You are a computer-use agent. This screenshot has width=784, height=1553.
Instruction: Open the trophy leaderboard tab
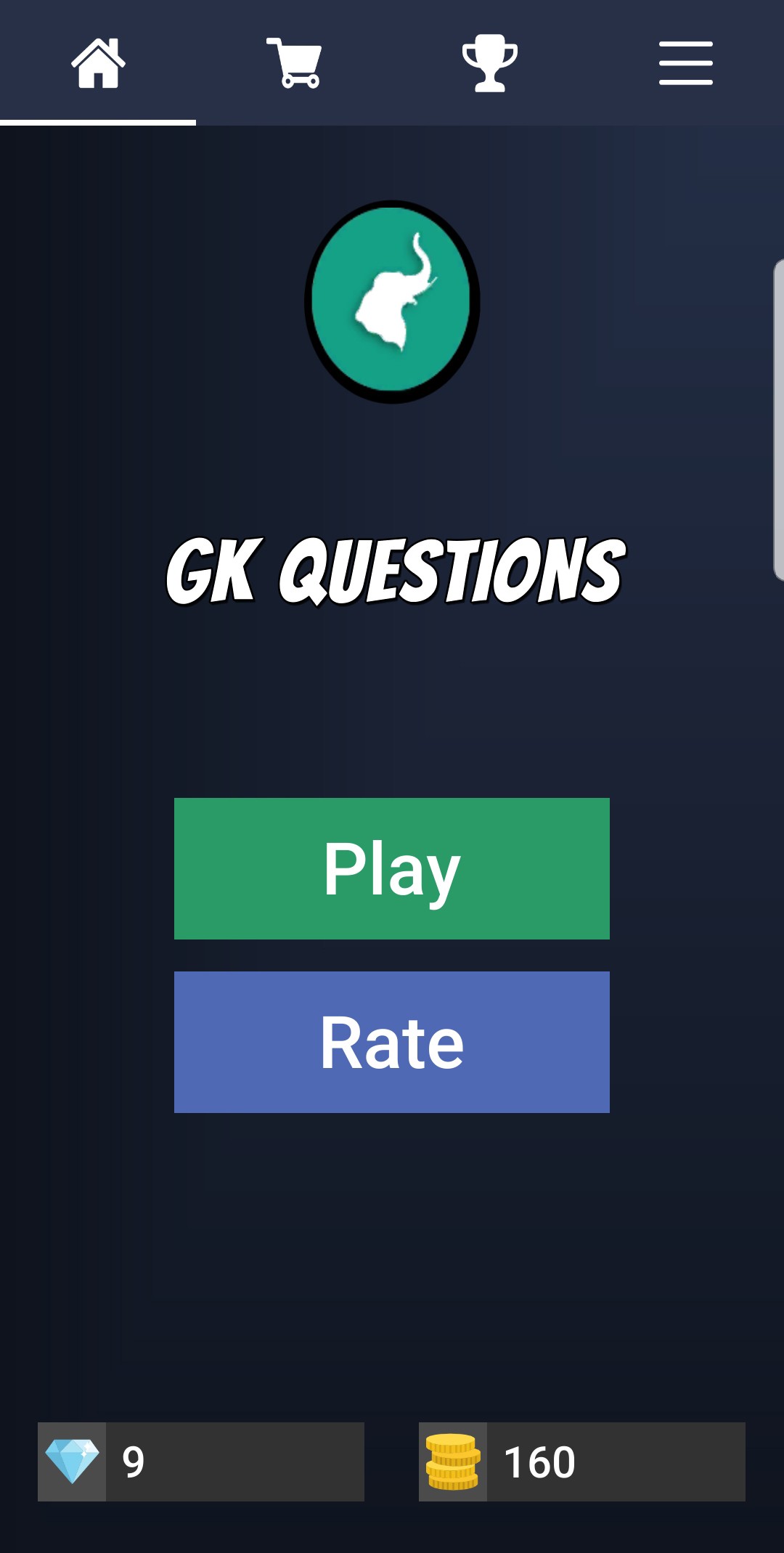(490, 63)
